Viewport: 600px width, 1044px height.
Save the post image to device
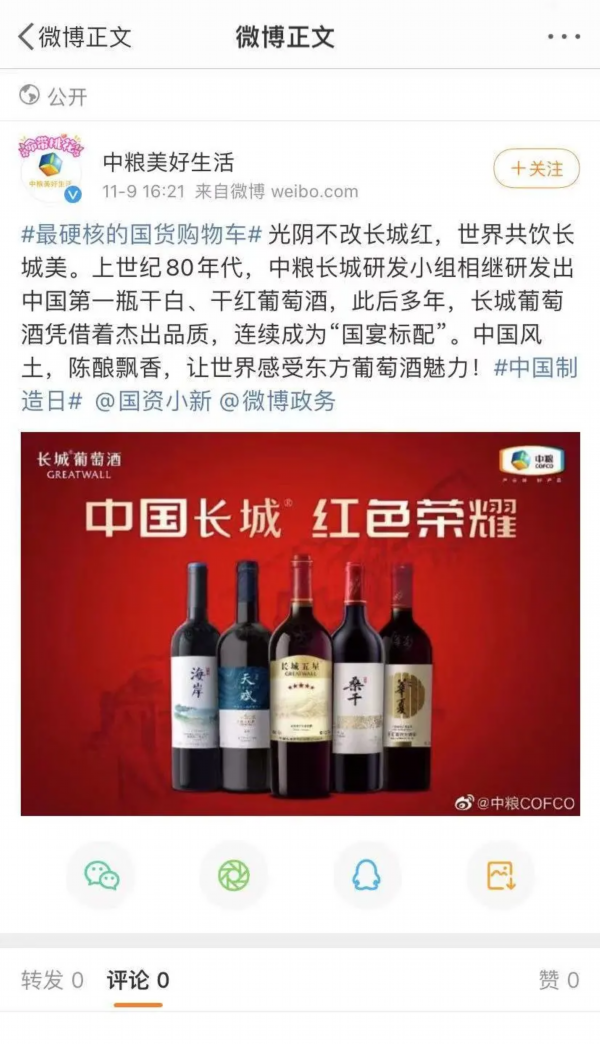click(499, 876)
